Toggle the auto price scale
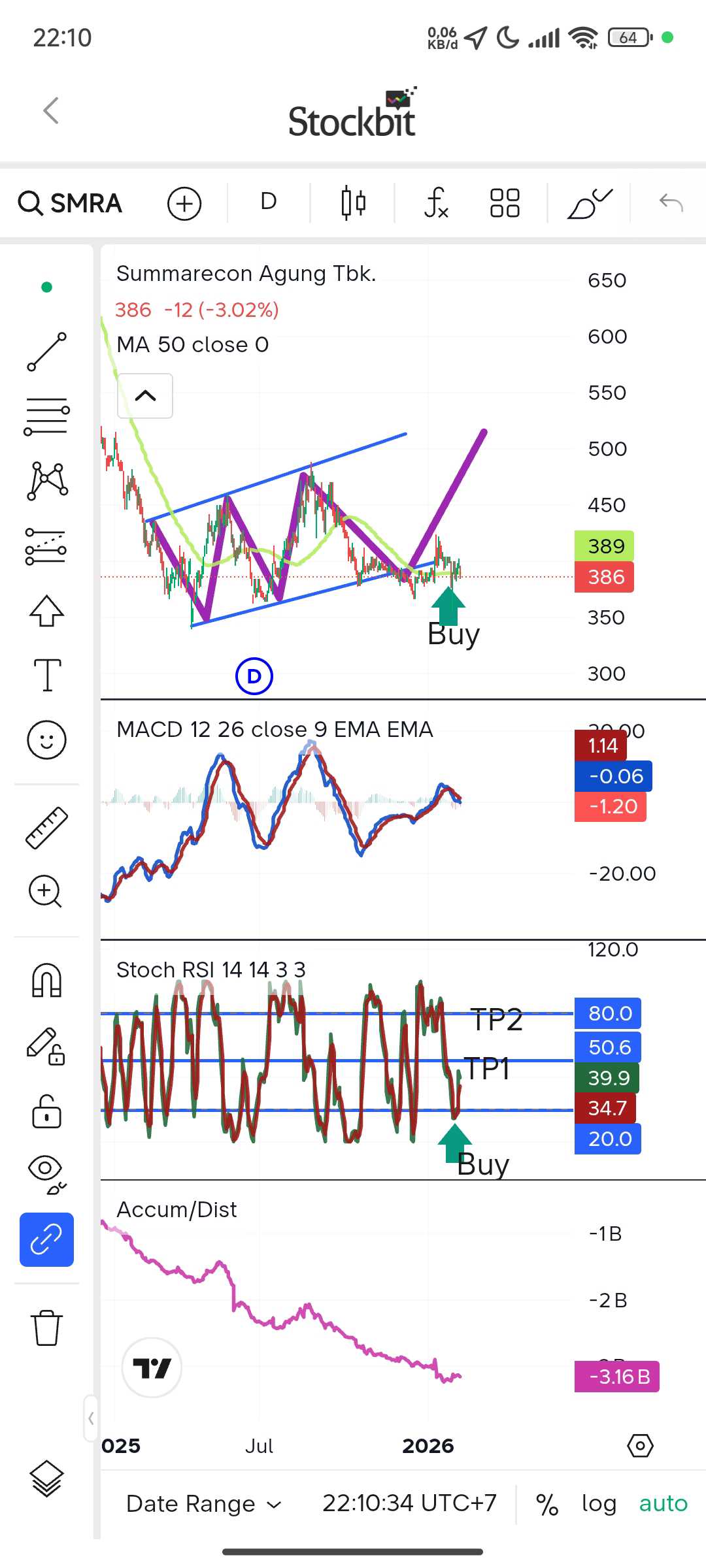Viewport: 706px width, 1568px height. point(663,1504)
